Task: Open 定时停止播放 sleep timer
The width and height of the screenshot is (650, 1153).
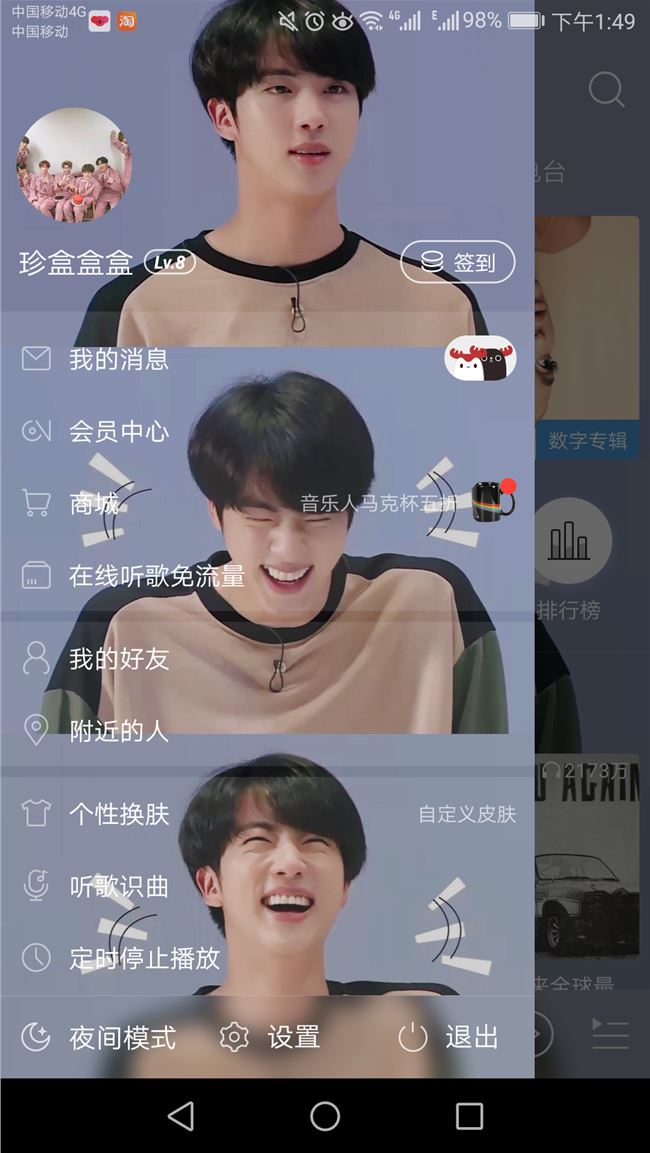Action: click(x=144, y=958)
